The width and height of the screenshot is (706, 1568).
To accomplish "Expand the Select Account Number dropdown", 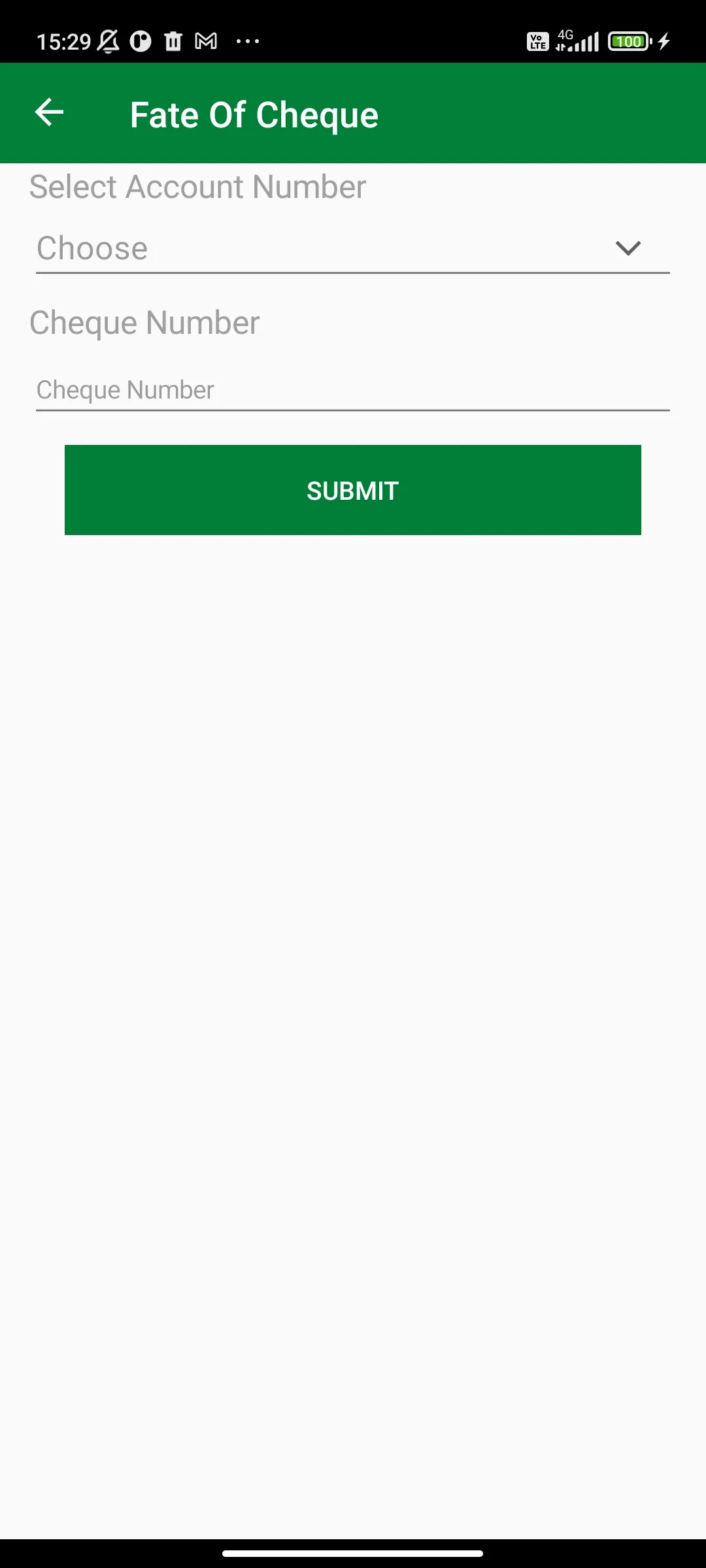I will click(x=353, y=248).
